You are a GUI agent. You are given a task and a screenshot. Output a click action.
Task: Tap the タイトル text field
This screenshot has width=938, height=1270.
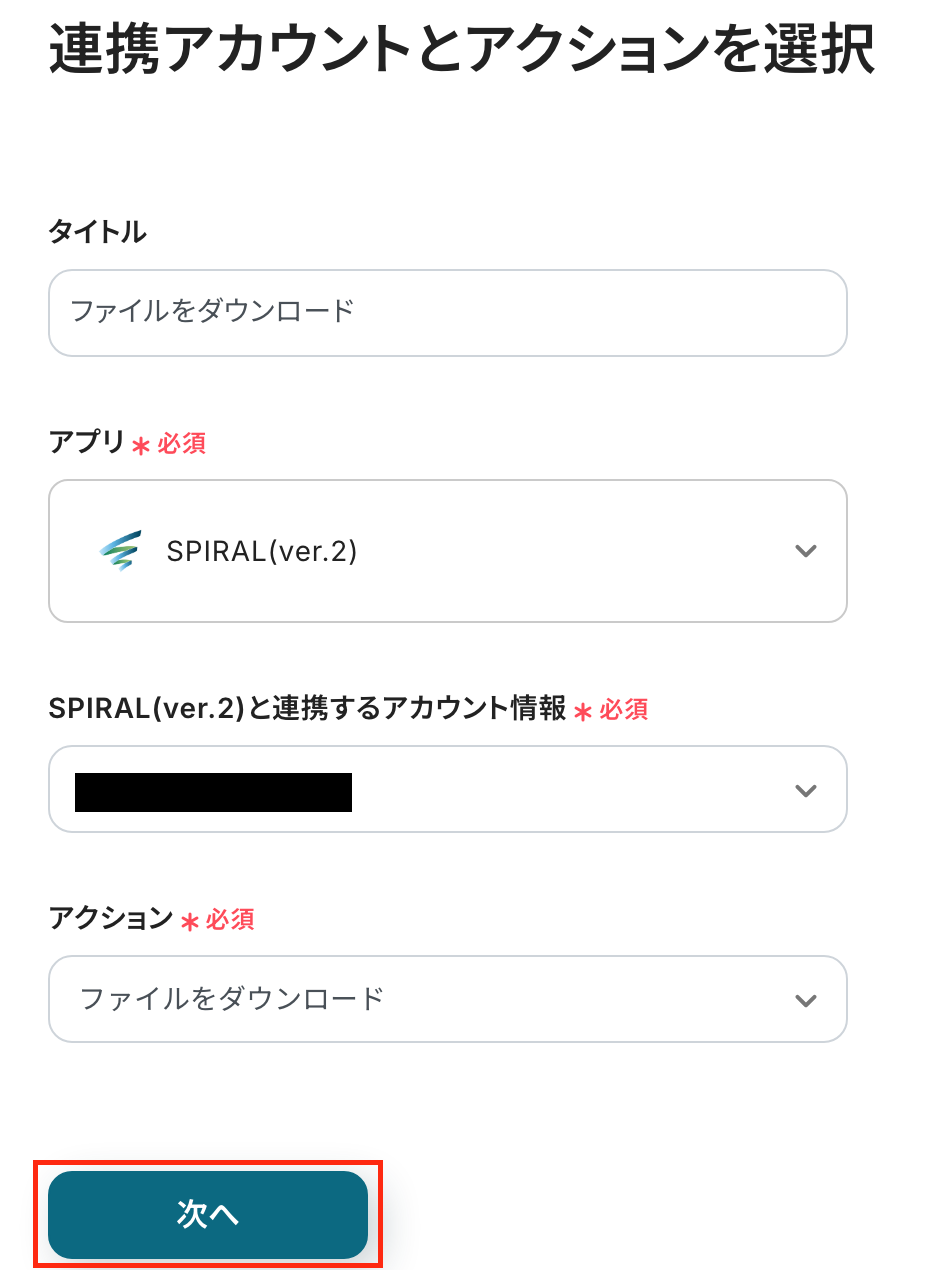click(447, 312)
